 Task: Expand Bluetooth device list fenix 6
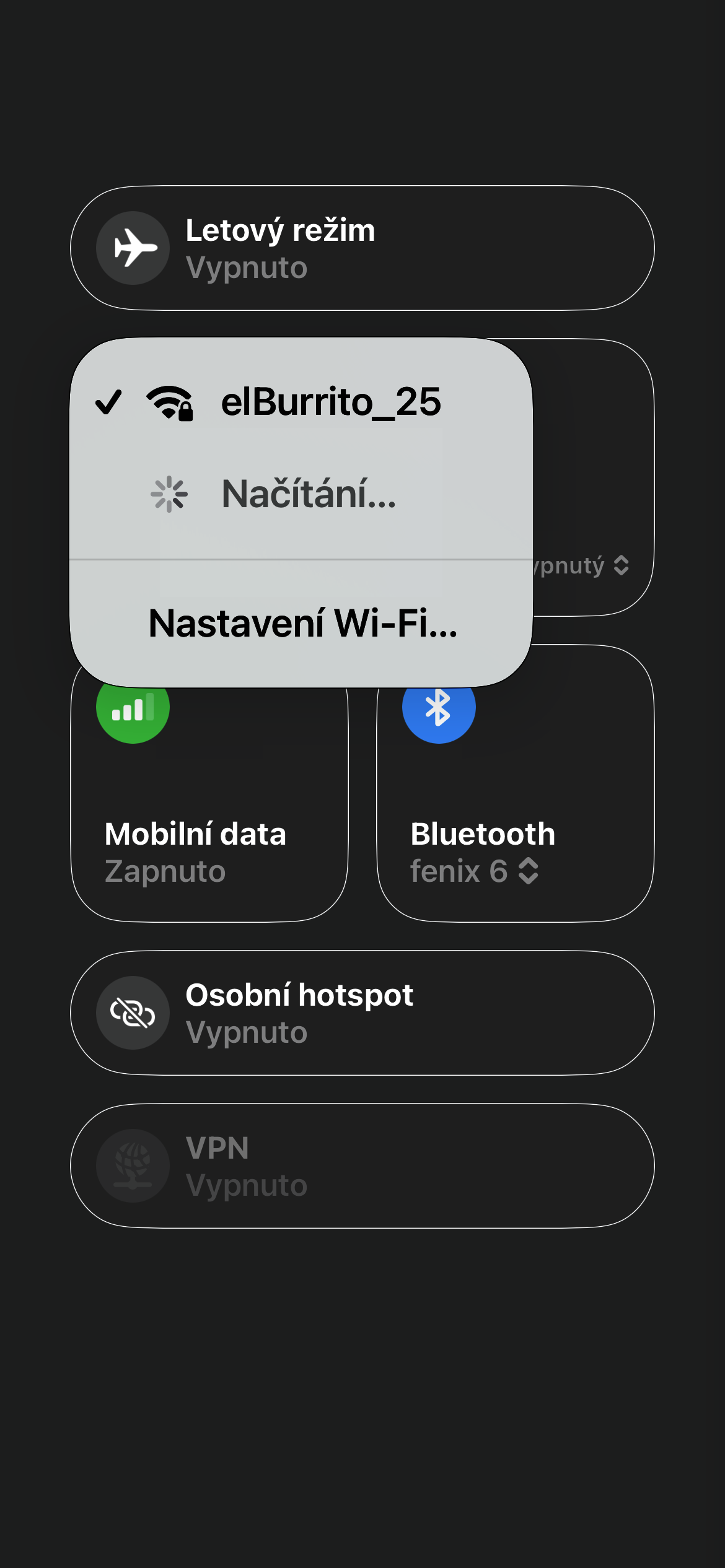[x=475, y=871]
